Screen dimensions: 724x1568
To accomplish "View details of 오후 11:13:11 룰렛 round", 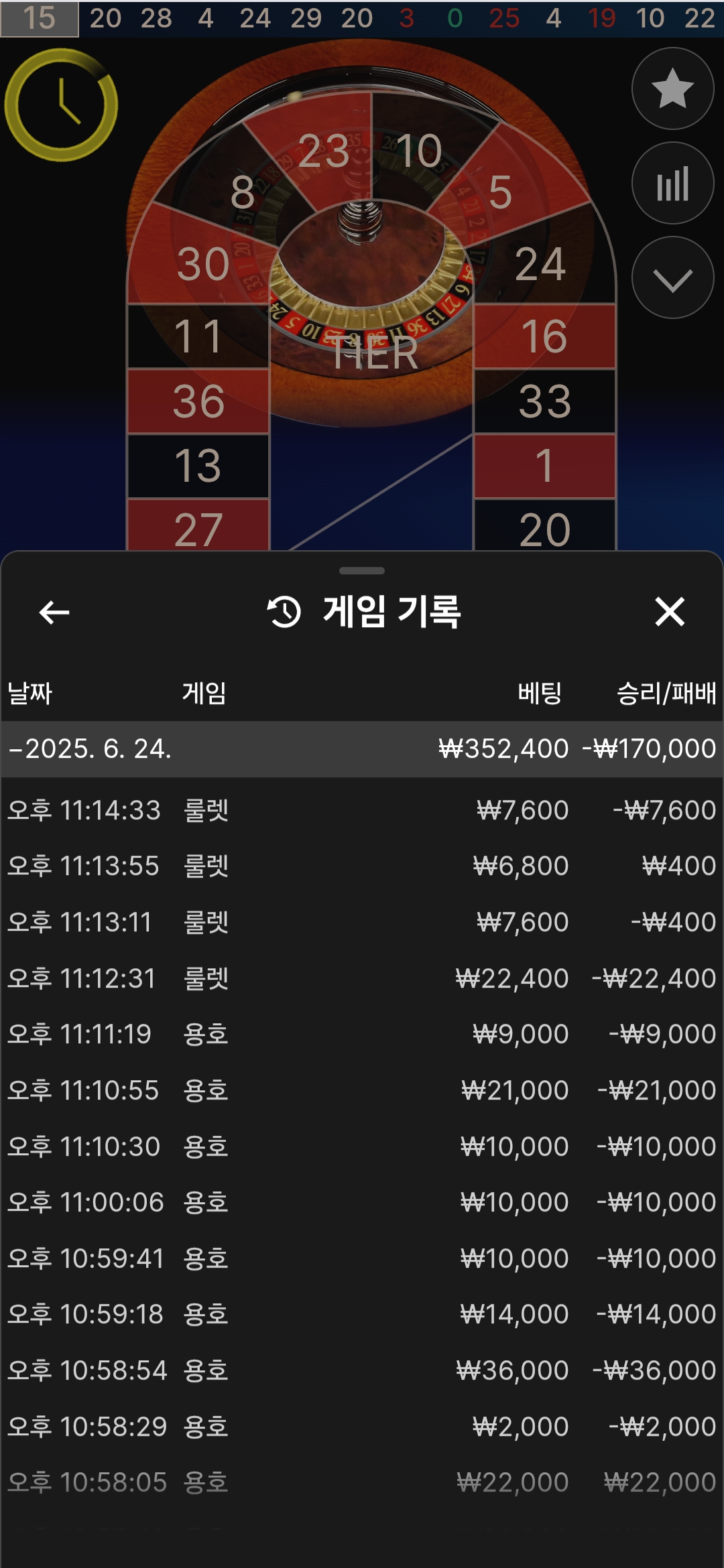I will coord(362,922).
